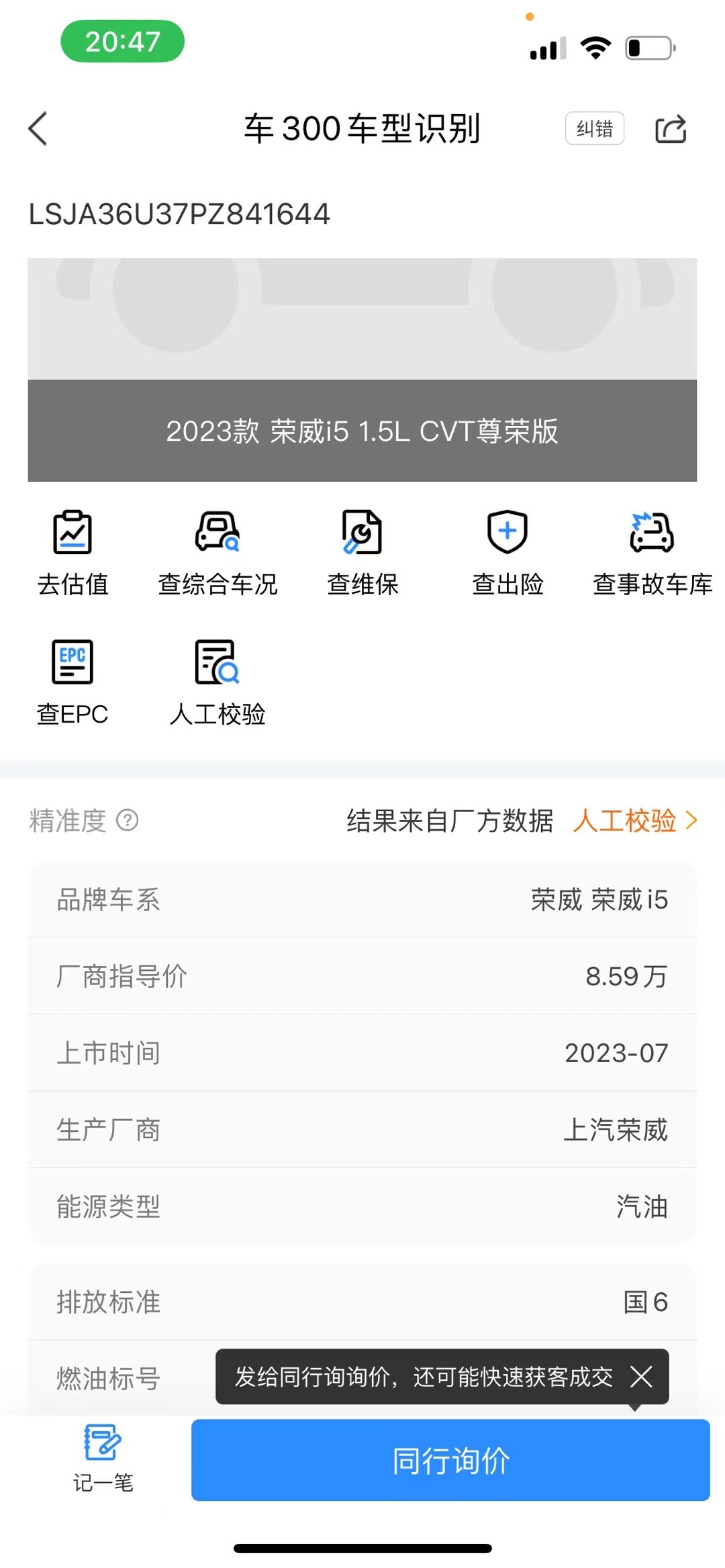Dismiss the 发给同行询询价 tooltip
725x1568 pixels.
(641, 1377)
